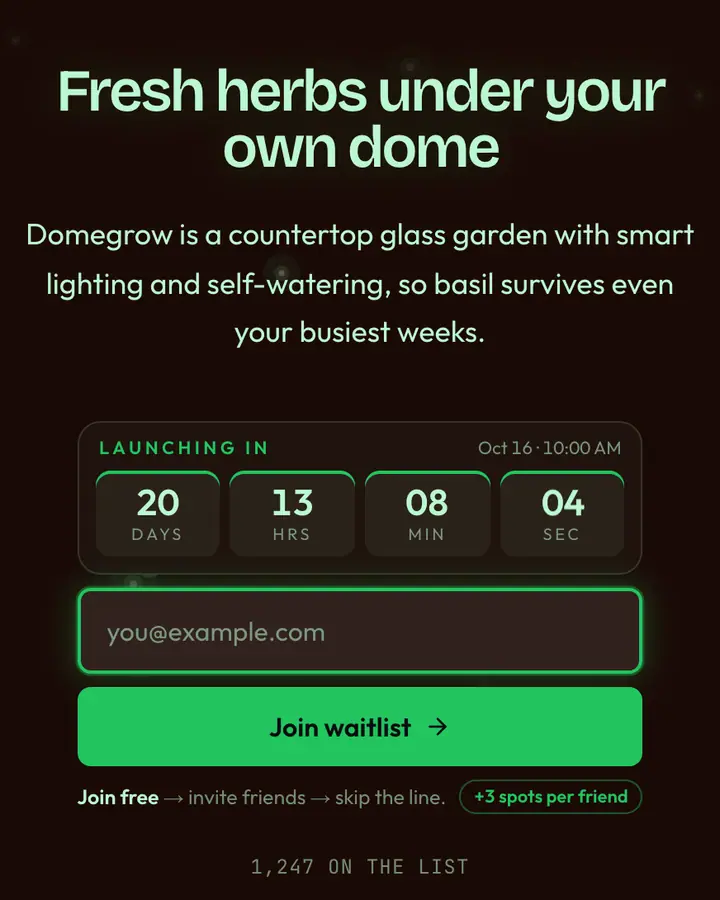Focus the you@example.com email field
The width and height of the screenshot is (720, 900).
point(360,631)
